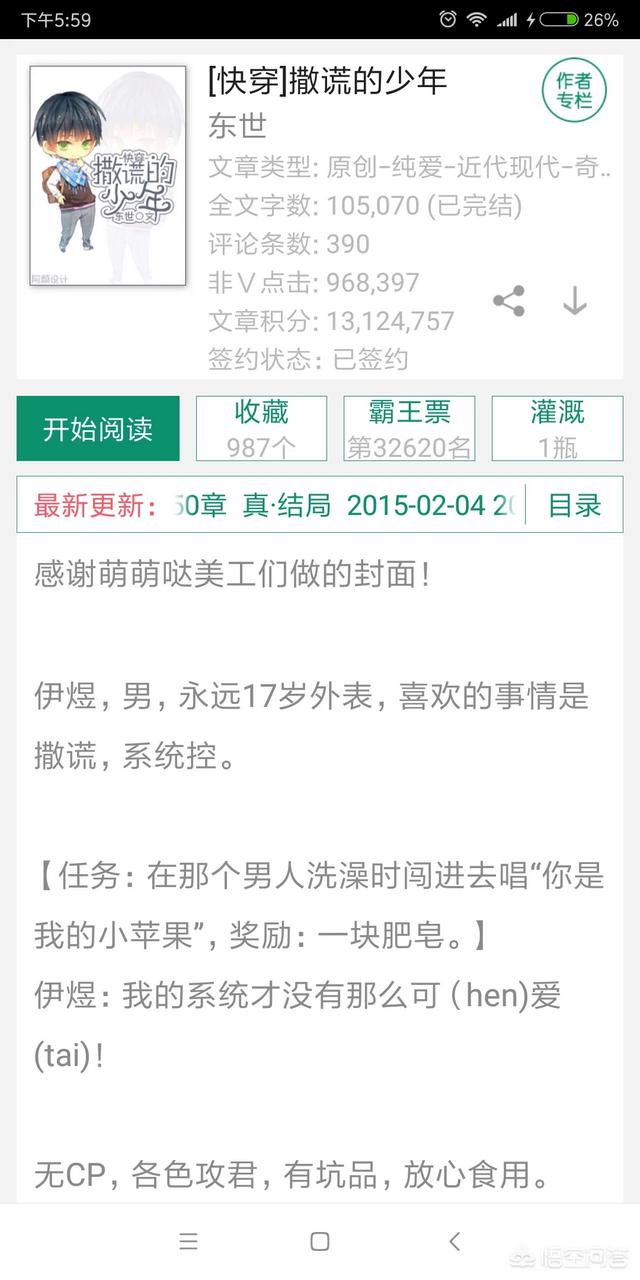Screen dimensions: 640x1280
Task: View the book cover image
Action: tap(108, 176)
